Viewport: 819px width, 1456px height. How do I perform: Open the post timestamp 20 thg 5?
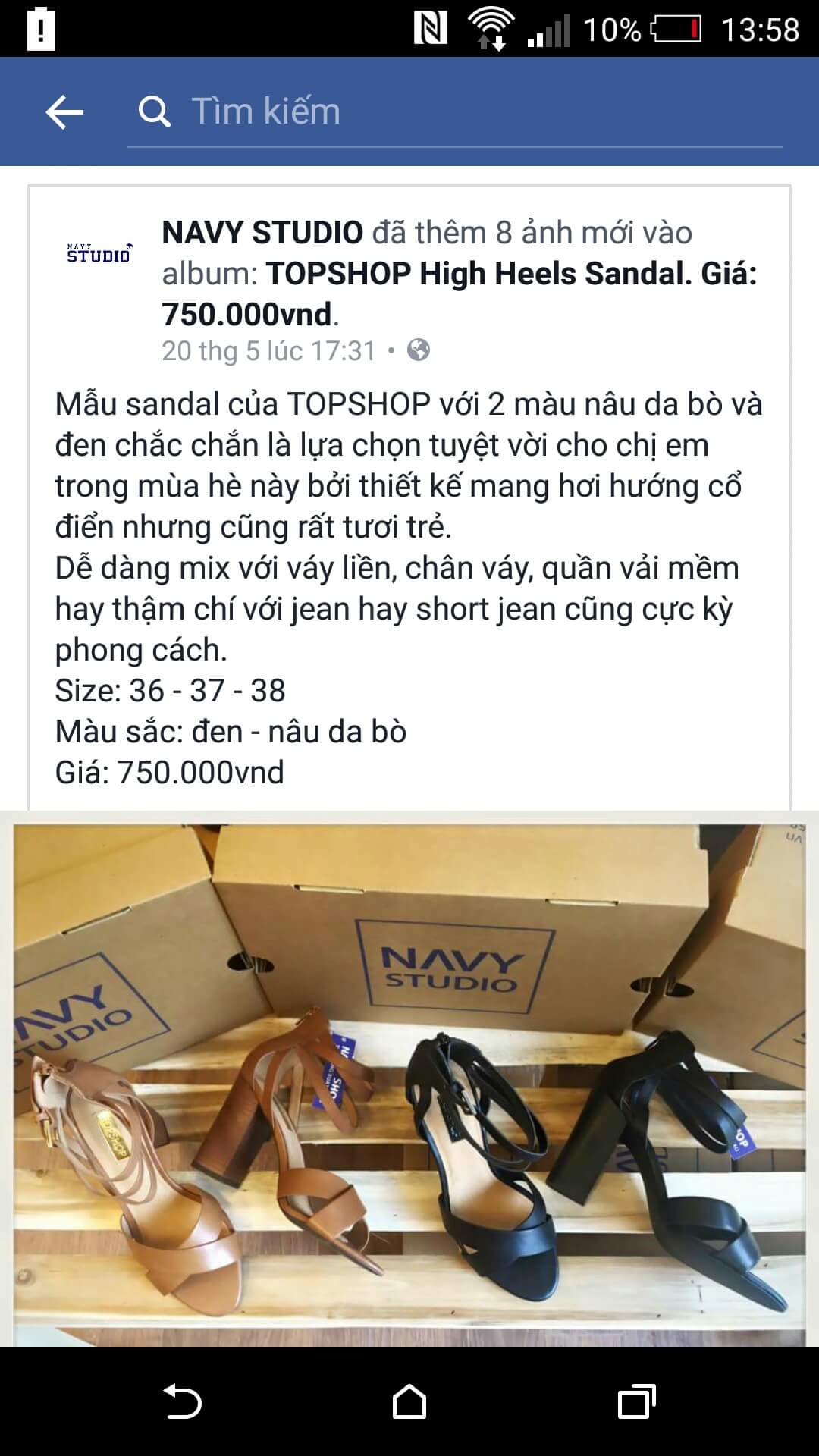pos(268,351)
